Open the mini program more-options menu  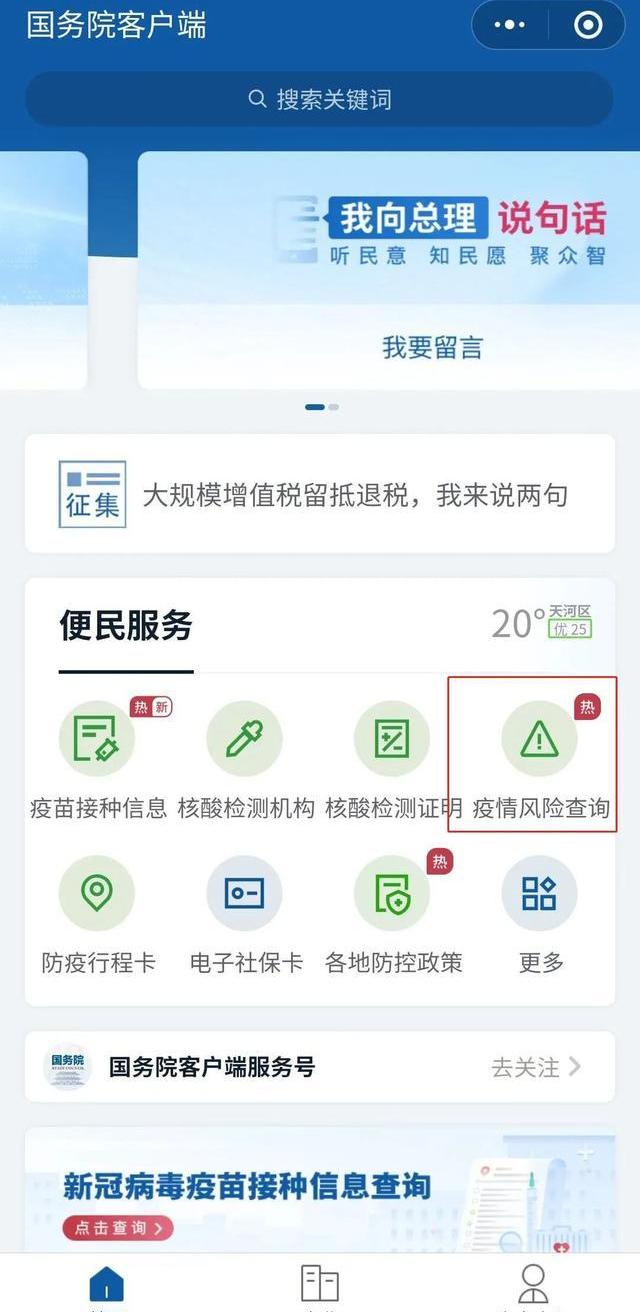pos(511,25)
